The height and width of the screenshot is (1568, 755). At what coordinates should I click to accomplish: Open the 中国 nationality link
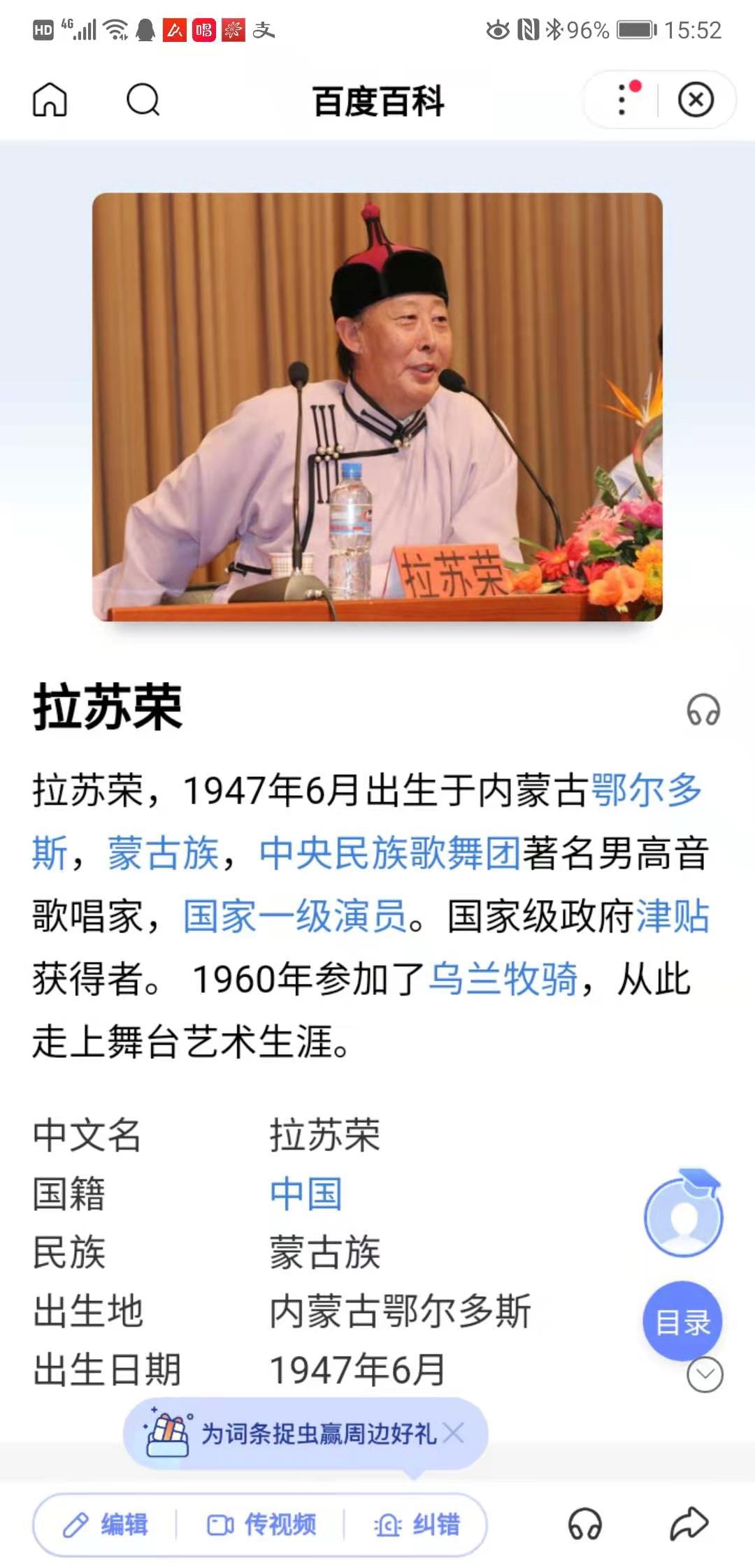pyautogui.click(x=306, y=1194)
